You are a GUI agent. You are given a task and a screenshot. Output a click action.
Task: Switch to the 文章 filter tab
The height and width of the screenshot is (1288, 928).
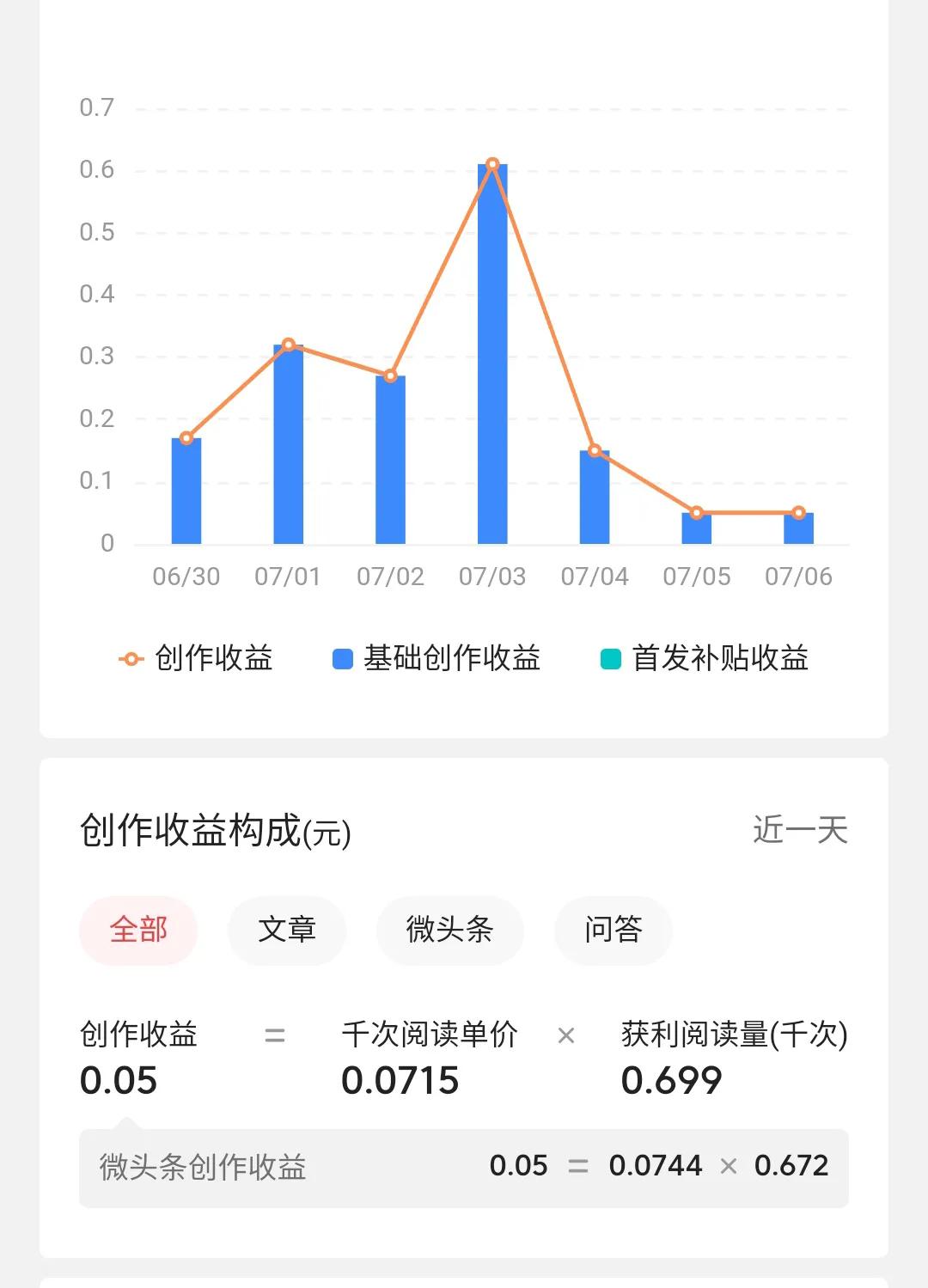coord(287,931)
